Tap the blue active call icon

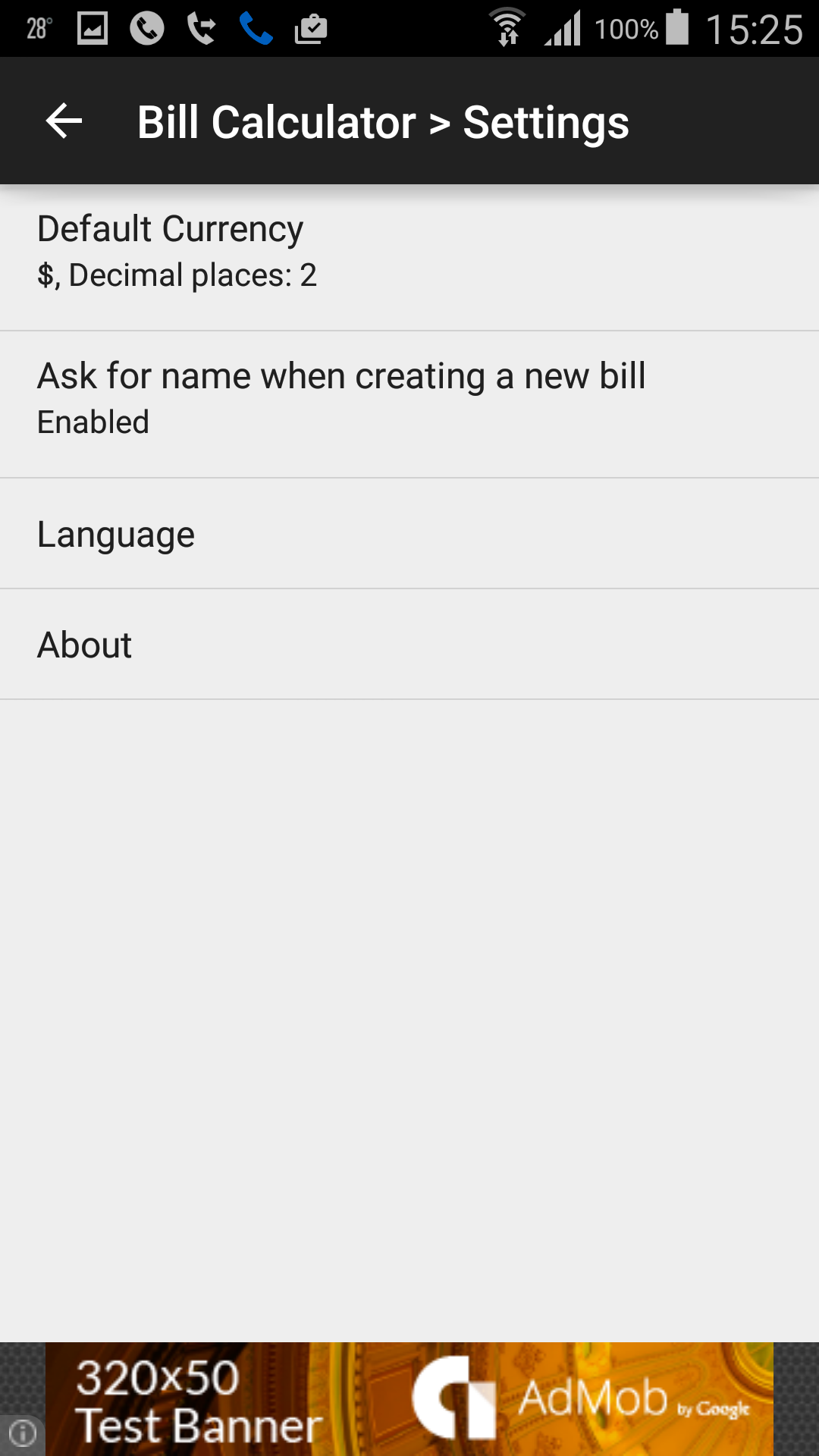pos(256,28)
